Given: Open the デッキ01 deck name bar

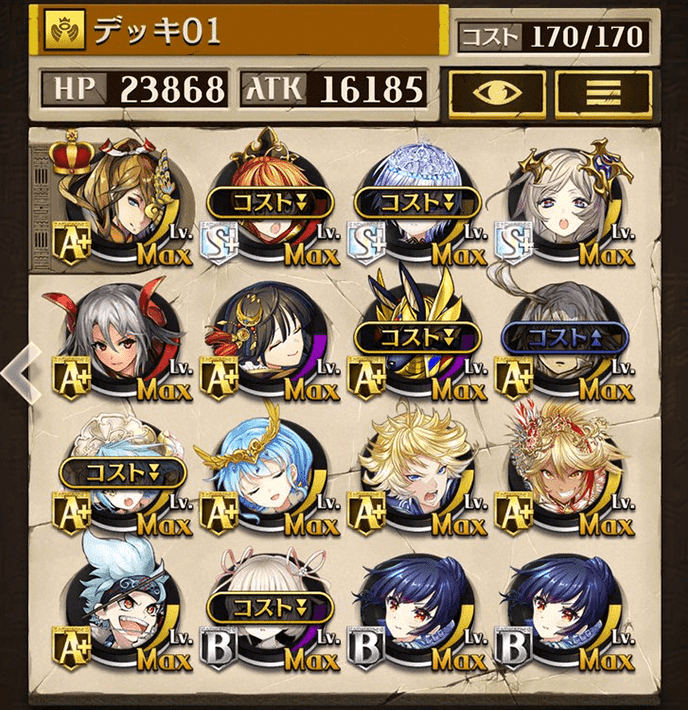Looking at the screenshot, I should (x=240, y=29).
